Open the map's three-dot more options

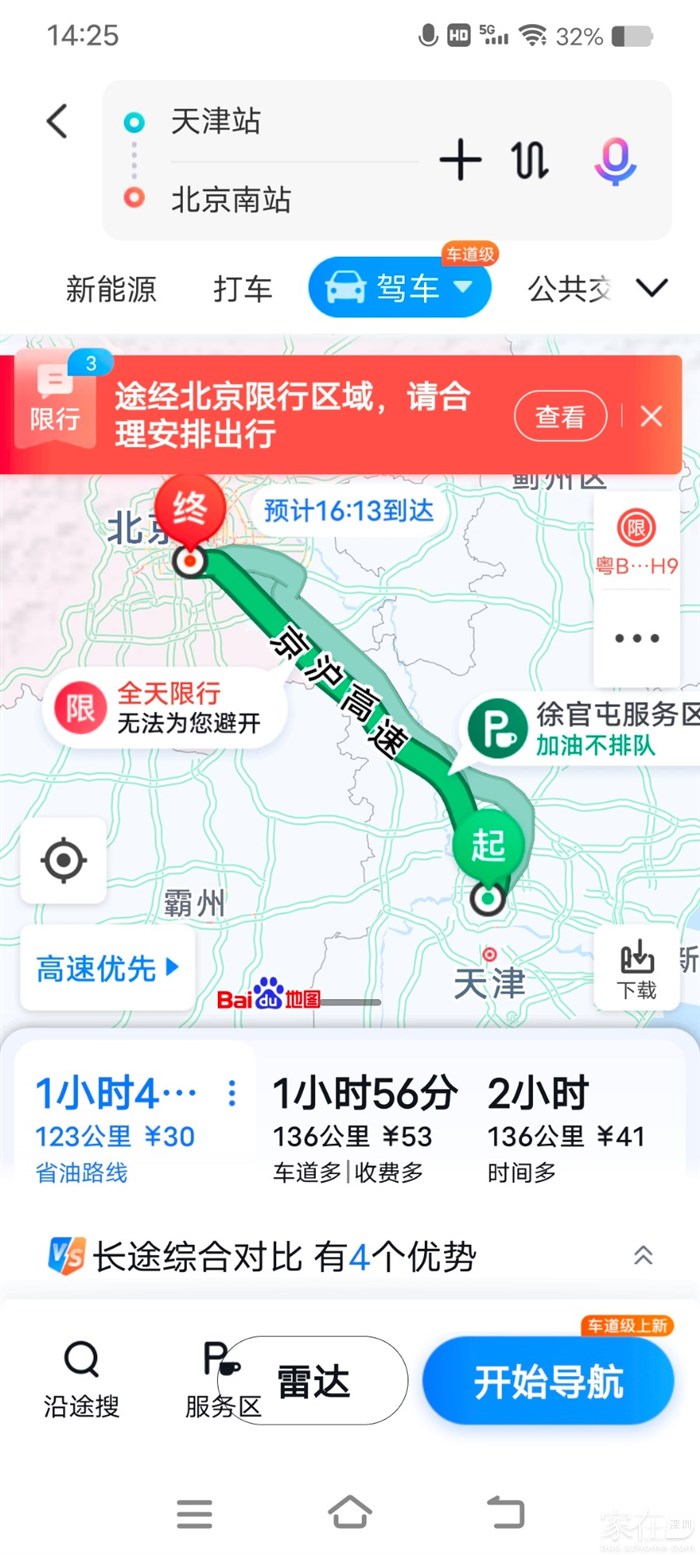(637, 638)
